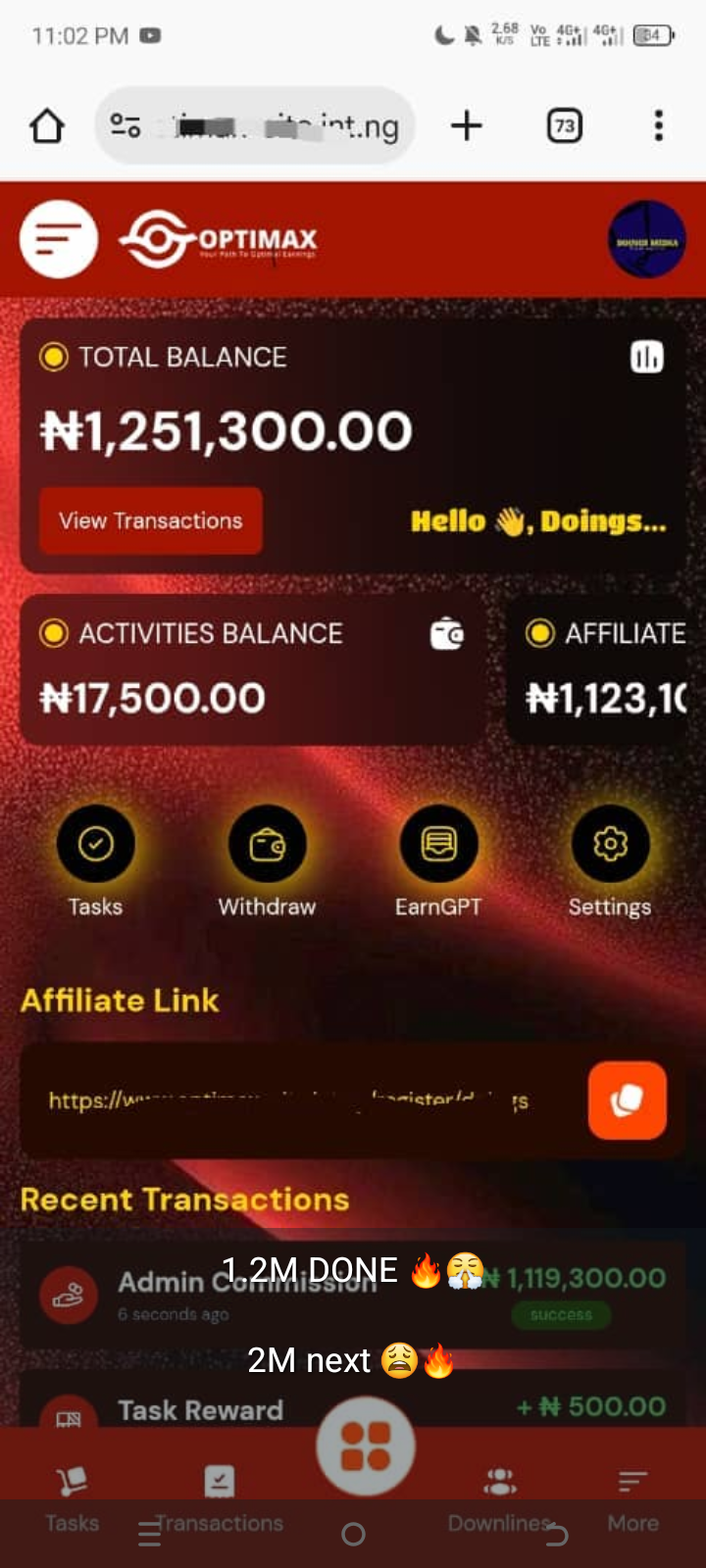Open account Settings

[610, 845]
